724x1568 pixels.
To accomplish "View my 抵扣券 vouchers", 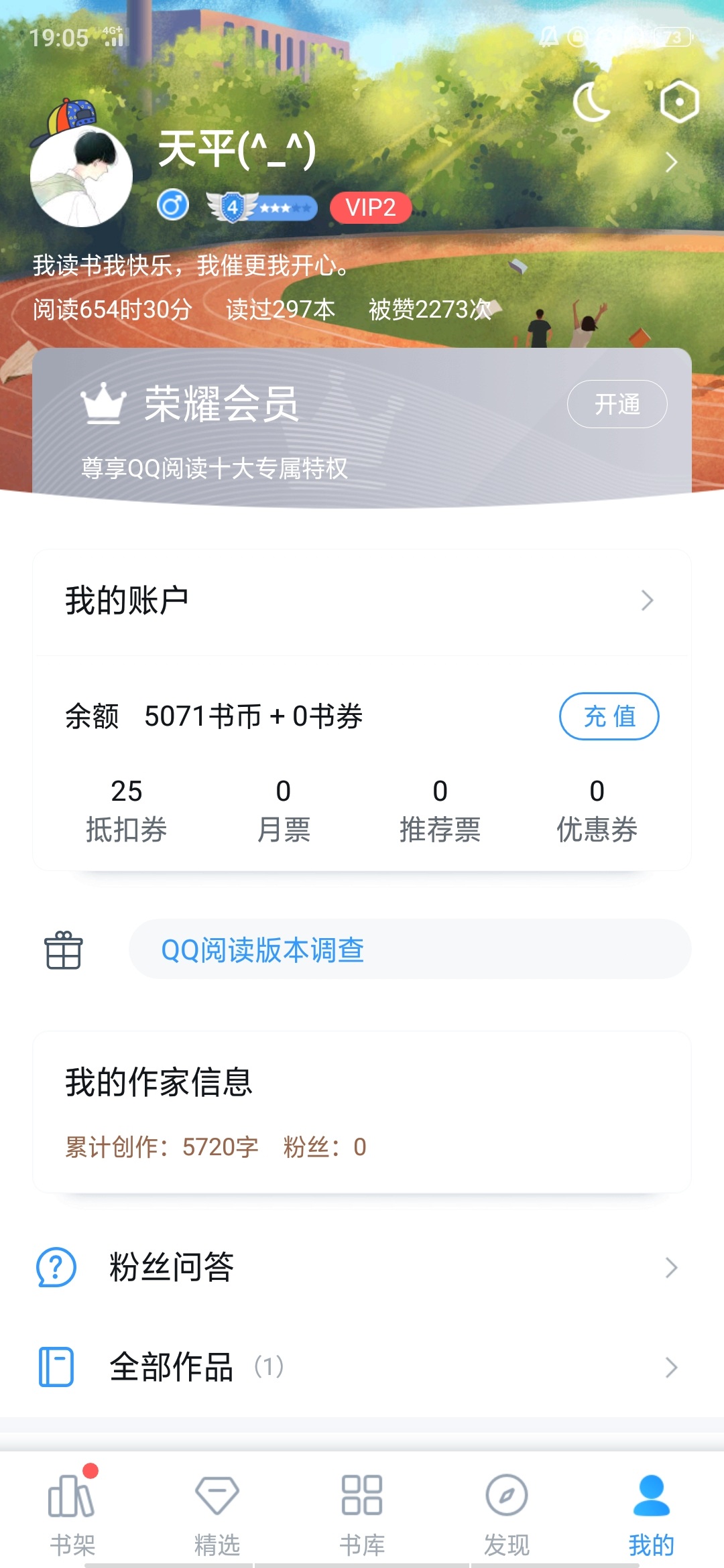I will [126, 810].
